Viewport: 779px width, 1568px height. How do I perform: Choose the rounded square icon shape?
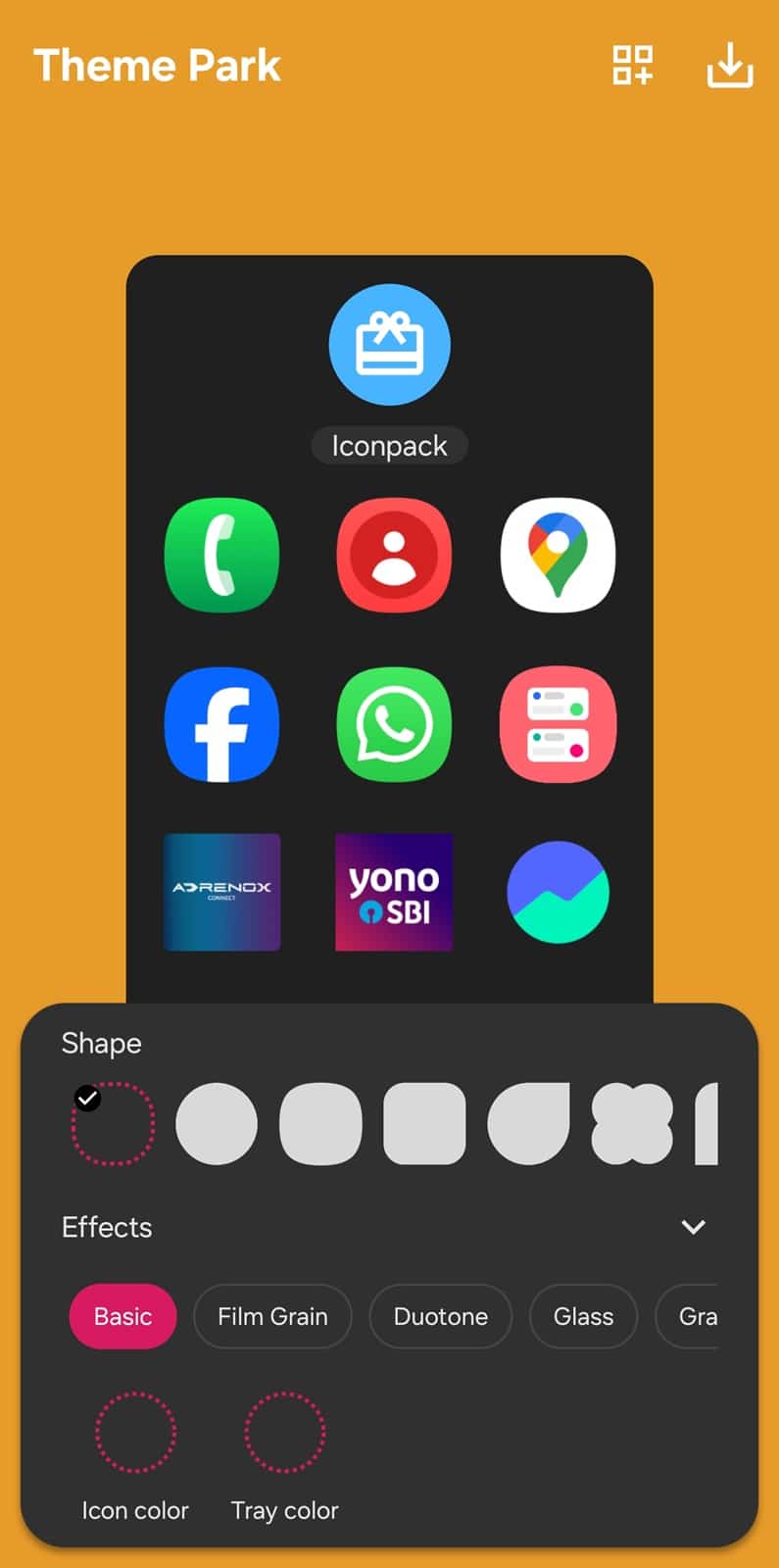[x=424, y=1123]
